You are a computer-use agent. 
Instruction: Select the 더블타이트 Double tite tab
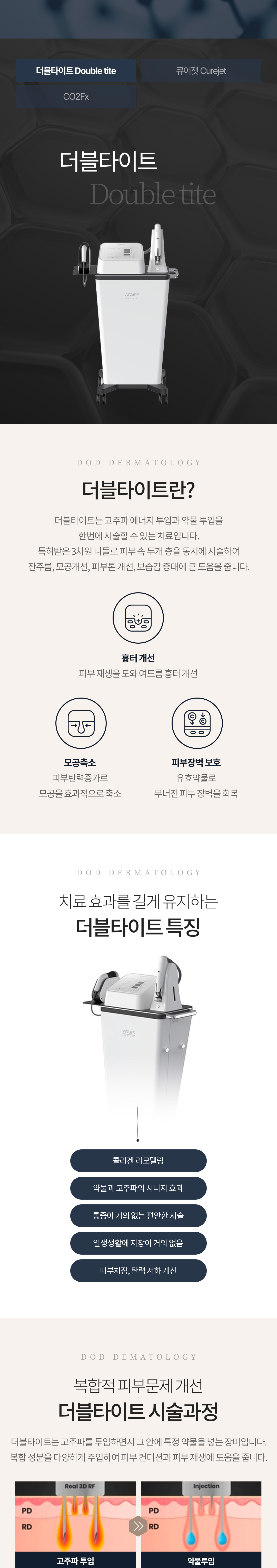pyautogui.click(x=76, y=71)
